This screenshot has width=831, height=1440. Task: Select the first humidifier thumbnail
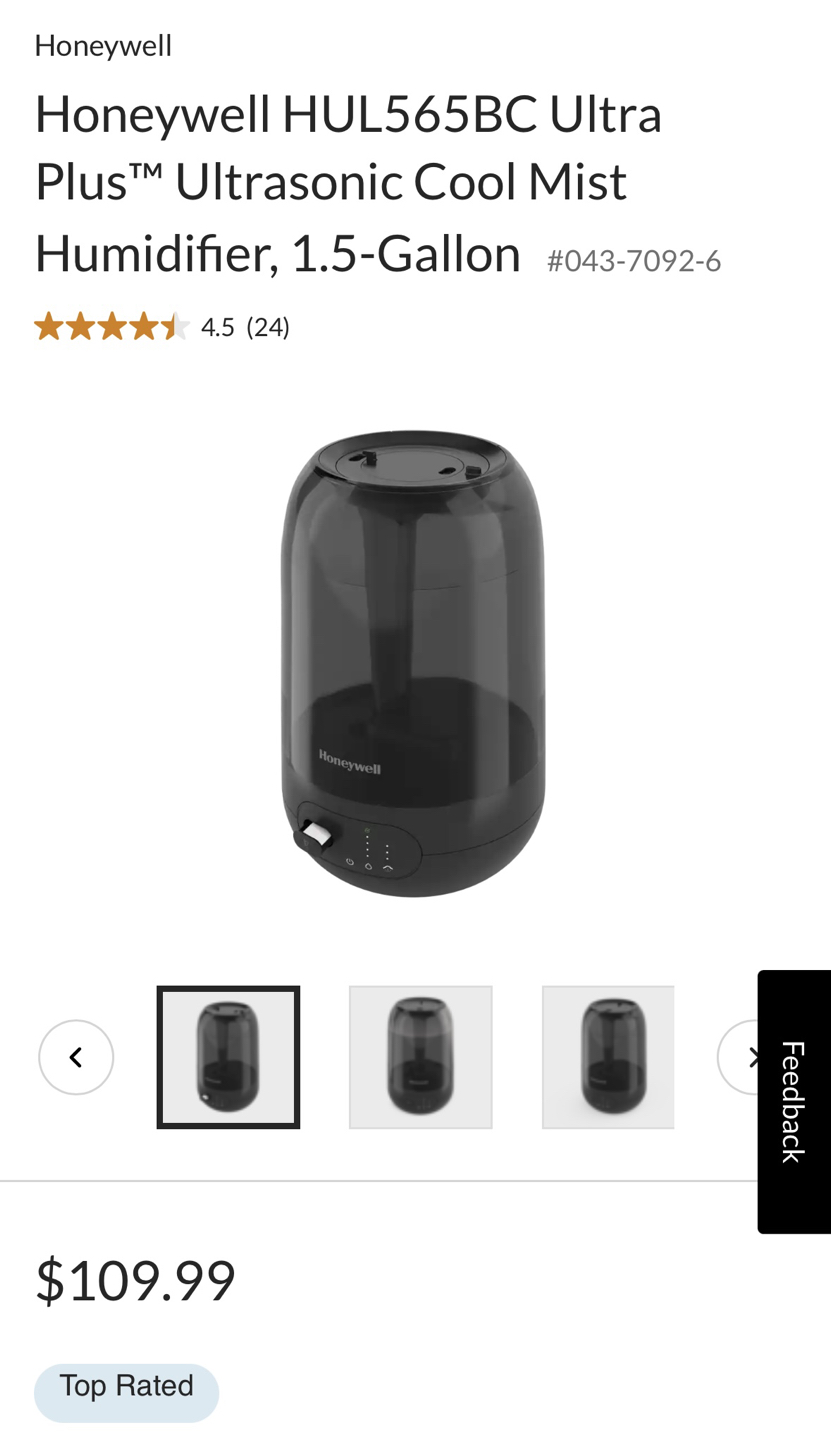(x=228, y=1057)
